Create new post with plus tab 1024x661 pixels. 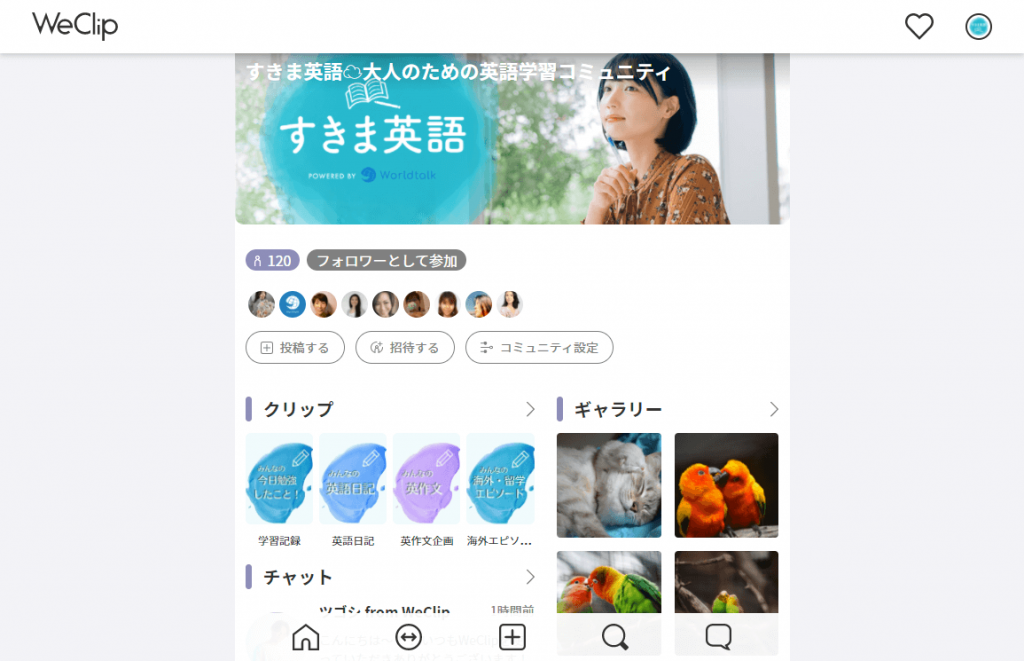(x=512, y=637)
